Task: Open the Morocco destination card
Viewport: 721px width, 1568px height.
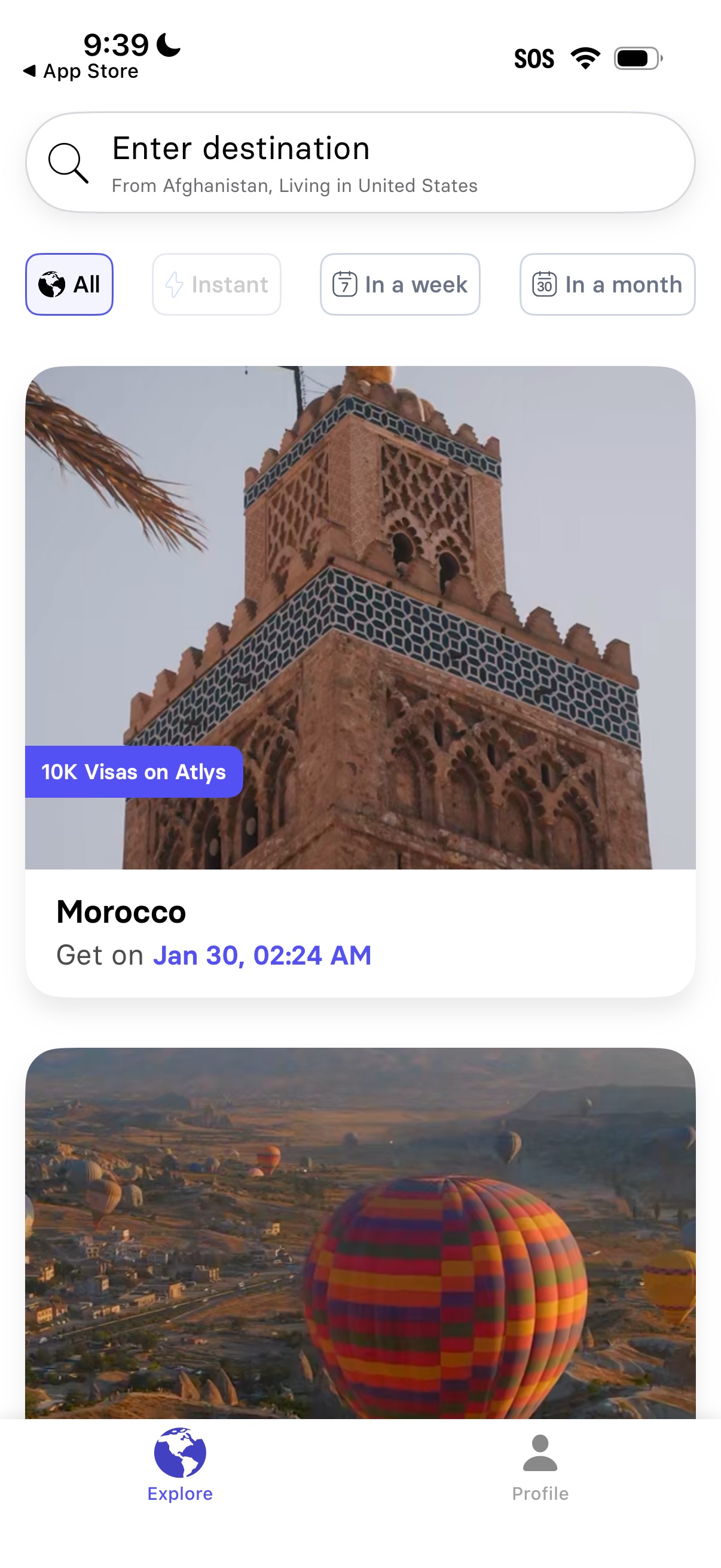Action: 360,670
